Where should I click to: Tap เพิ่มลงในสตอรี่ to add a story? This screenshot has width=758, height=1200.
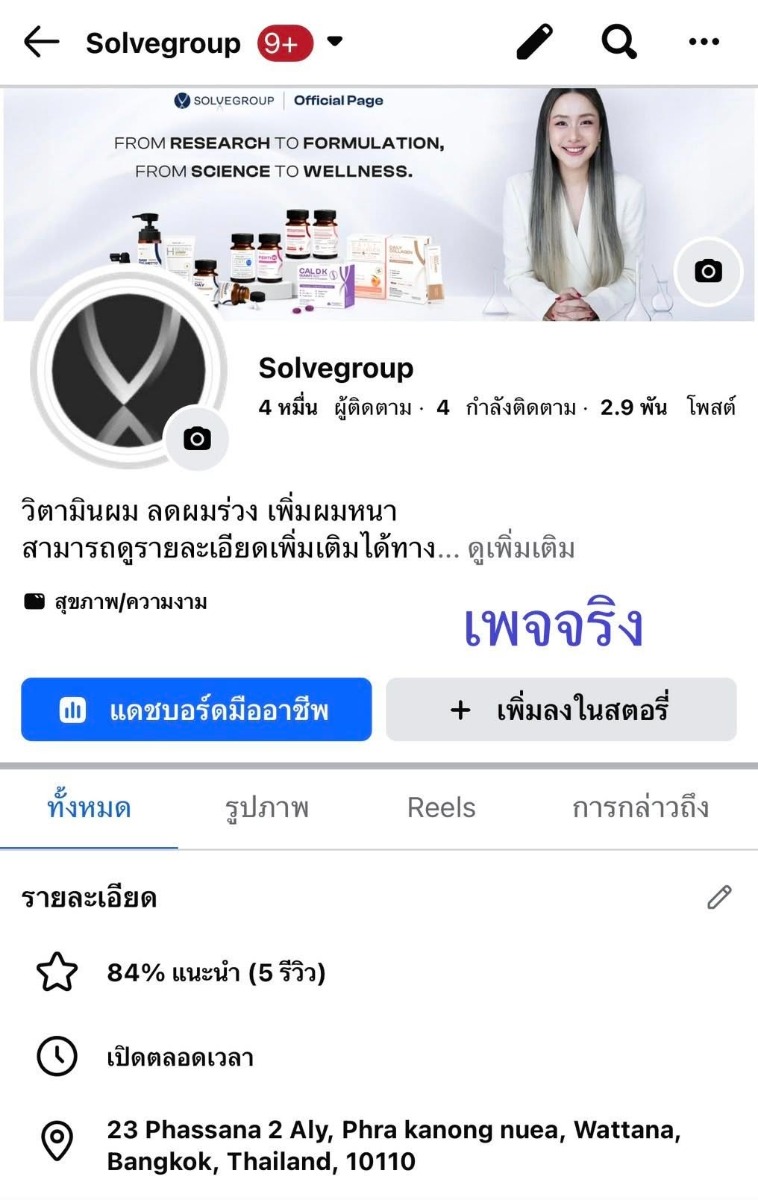coord(561,710)
